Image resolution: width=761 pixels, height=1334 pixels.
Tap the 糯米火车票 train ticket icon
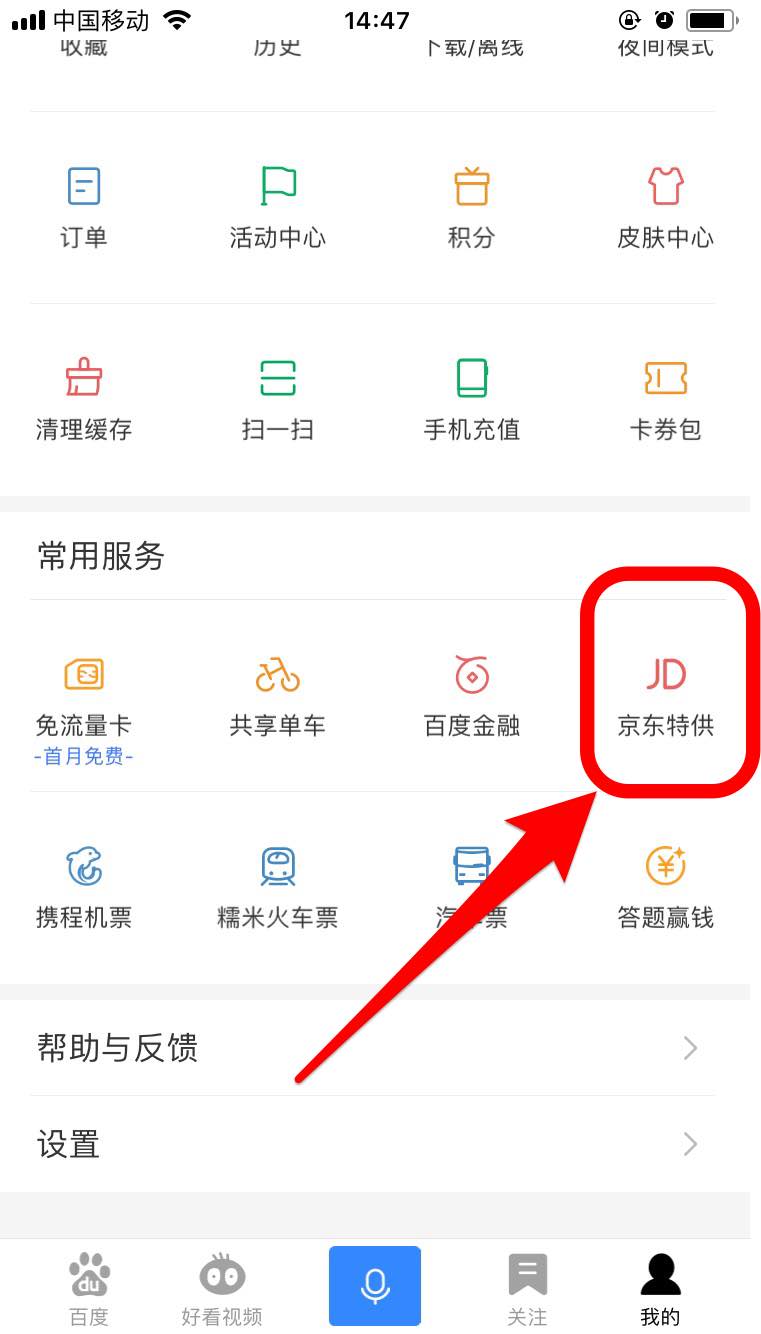pyautogui.click(x=277, y=880)
